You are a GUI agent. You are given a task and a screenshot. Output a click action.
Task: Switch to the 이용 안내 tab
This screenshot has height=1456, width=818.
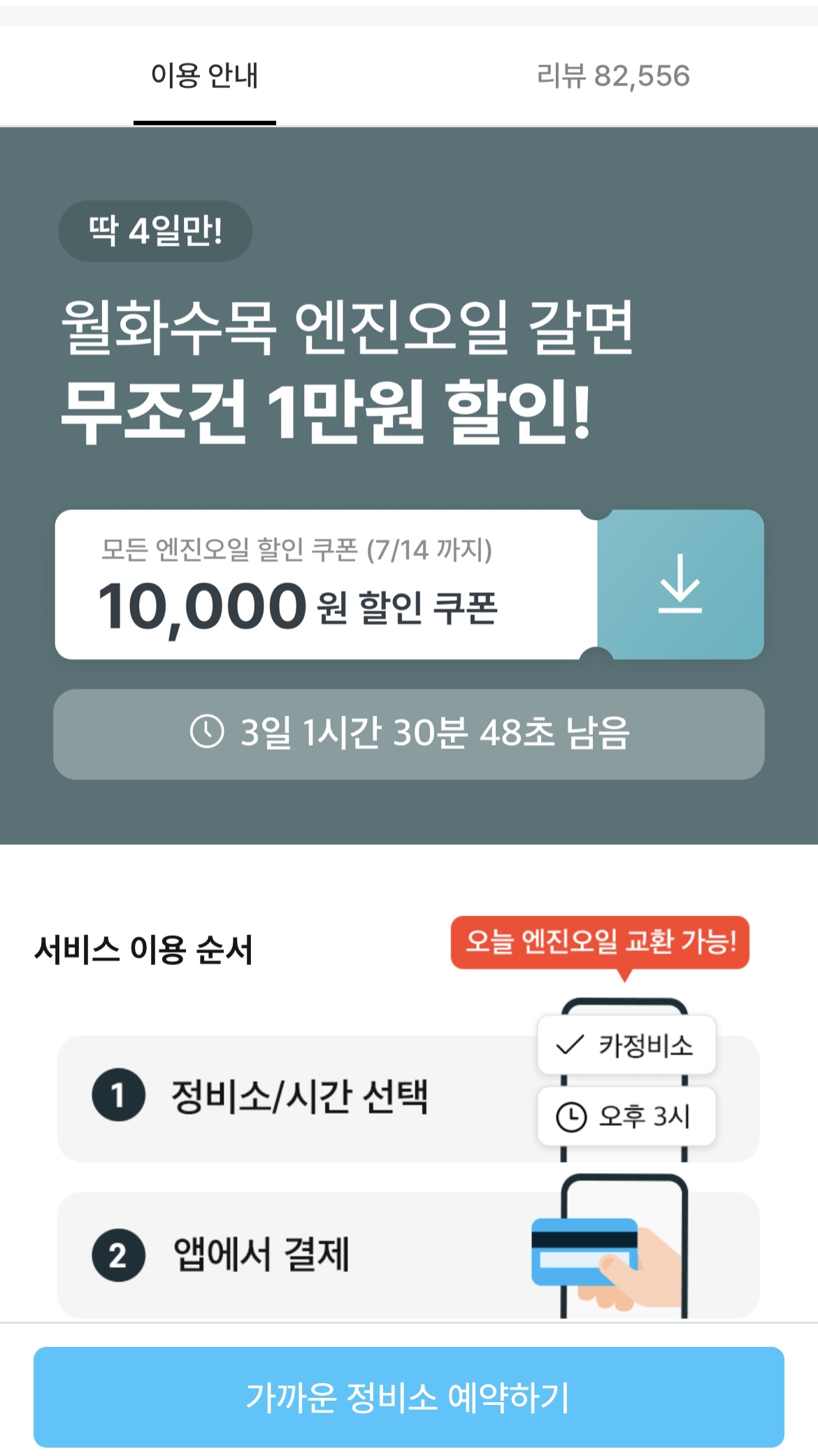(204, 76)
